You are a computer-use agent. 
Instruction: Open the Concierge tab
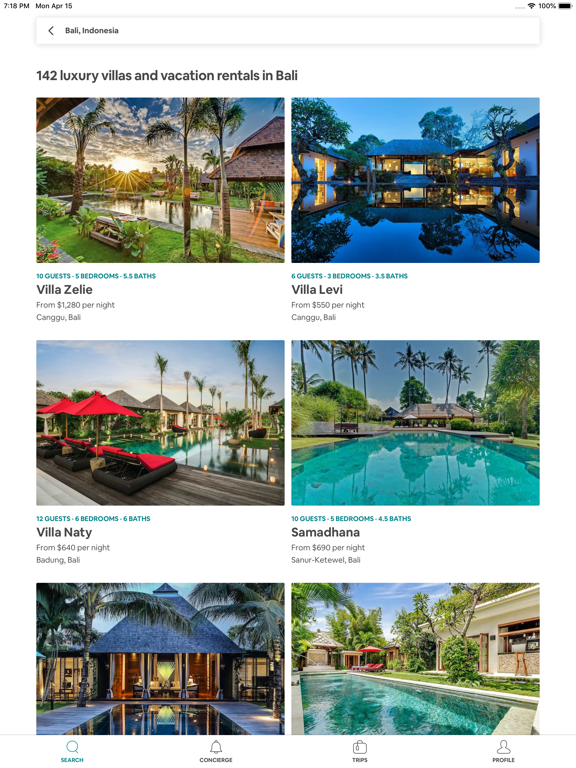coord(216,751)
